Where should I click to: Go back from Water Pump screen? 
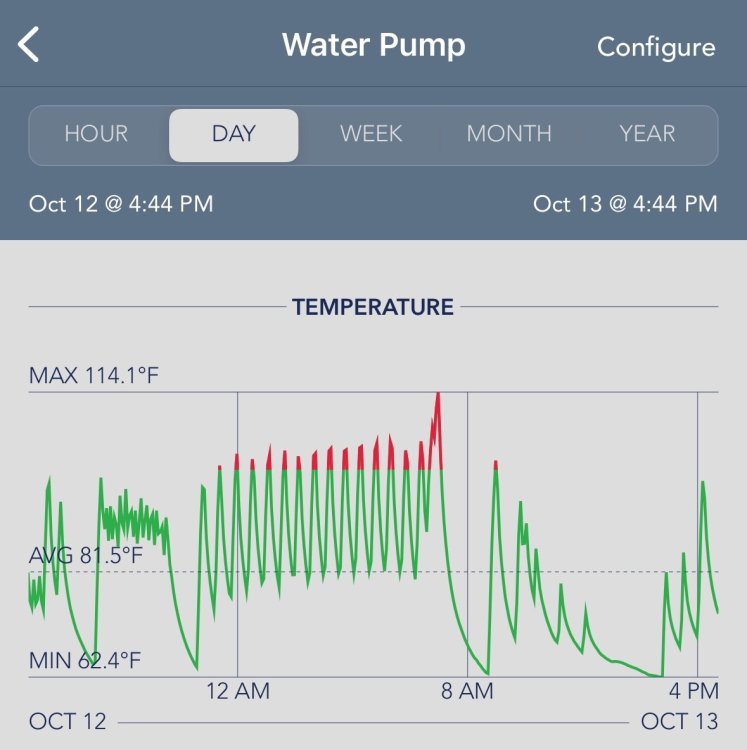[29, 46]
